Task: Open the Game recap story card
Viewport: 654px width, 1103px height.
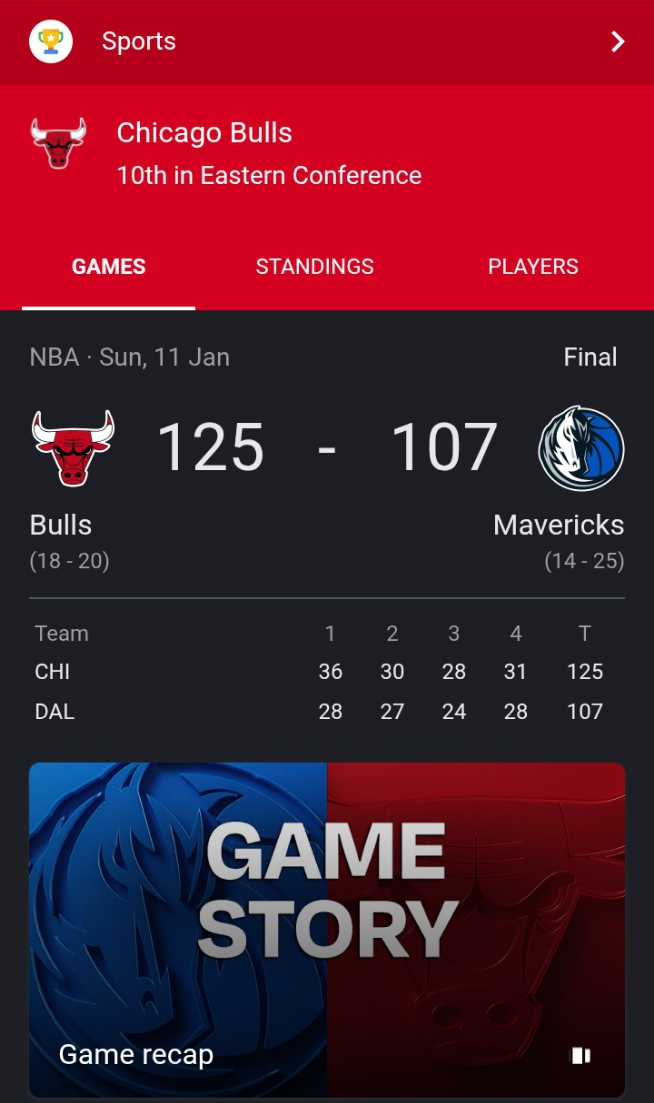Action: click(x=327, y=929)
